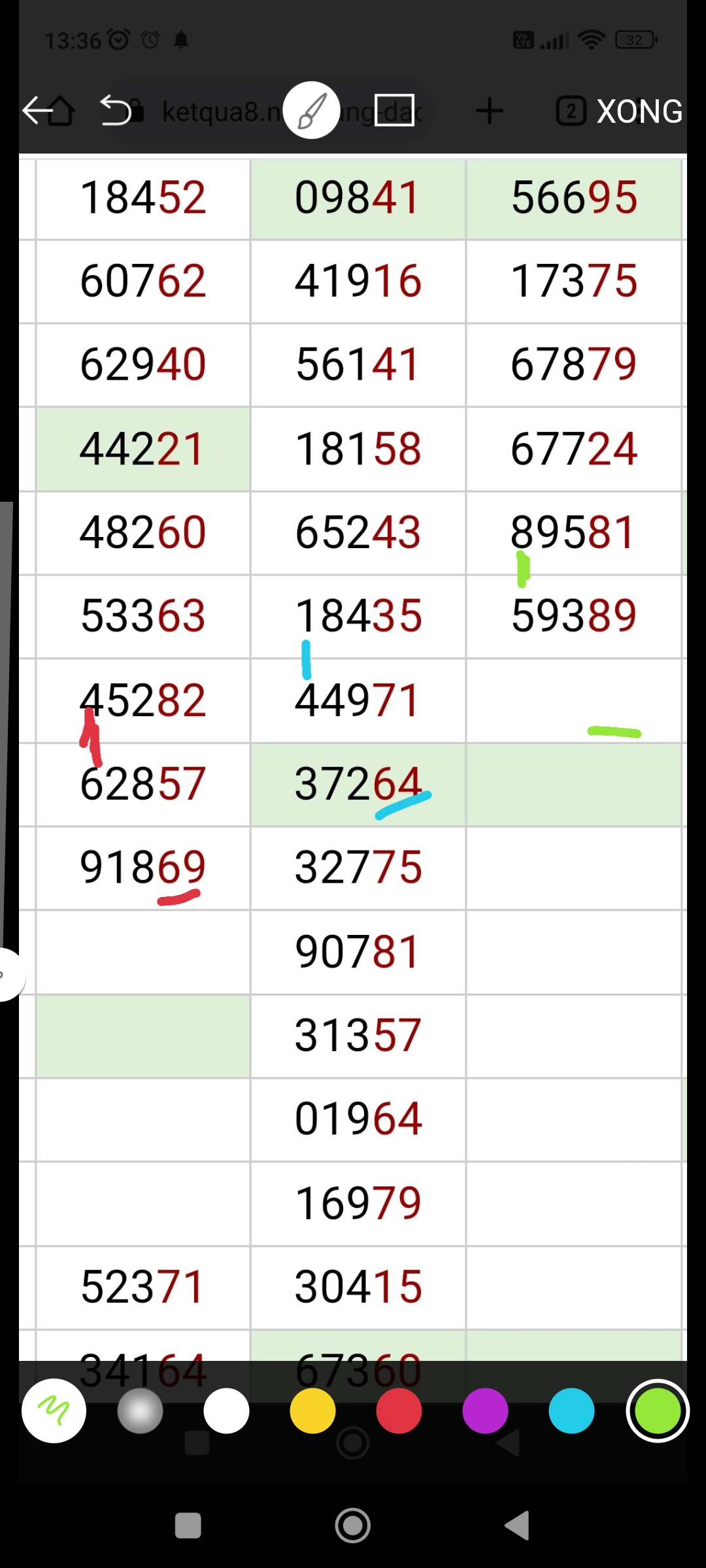
Task: Pick the gray color swatch
Action: tap(140, 1411)
